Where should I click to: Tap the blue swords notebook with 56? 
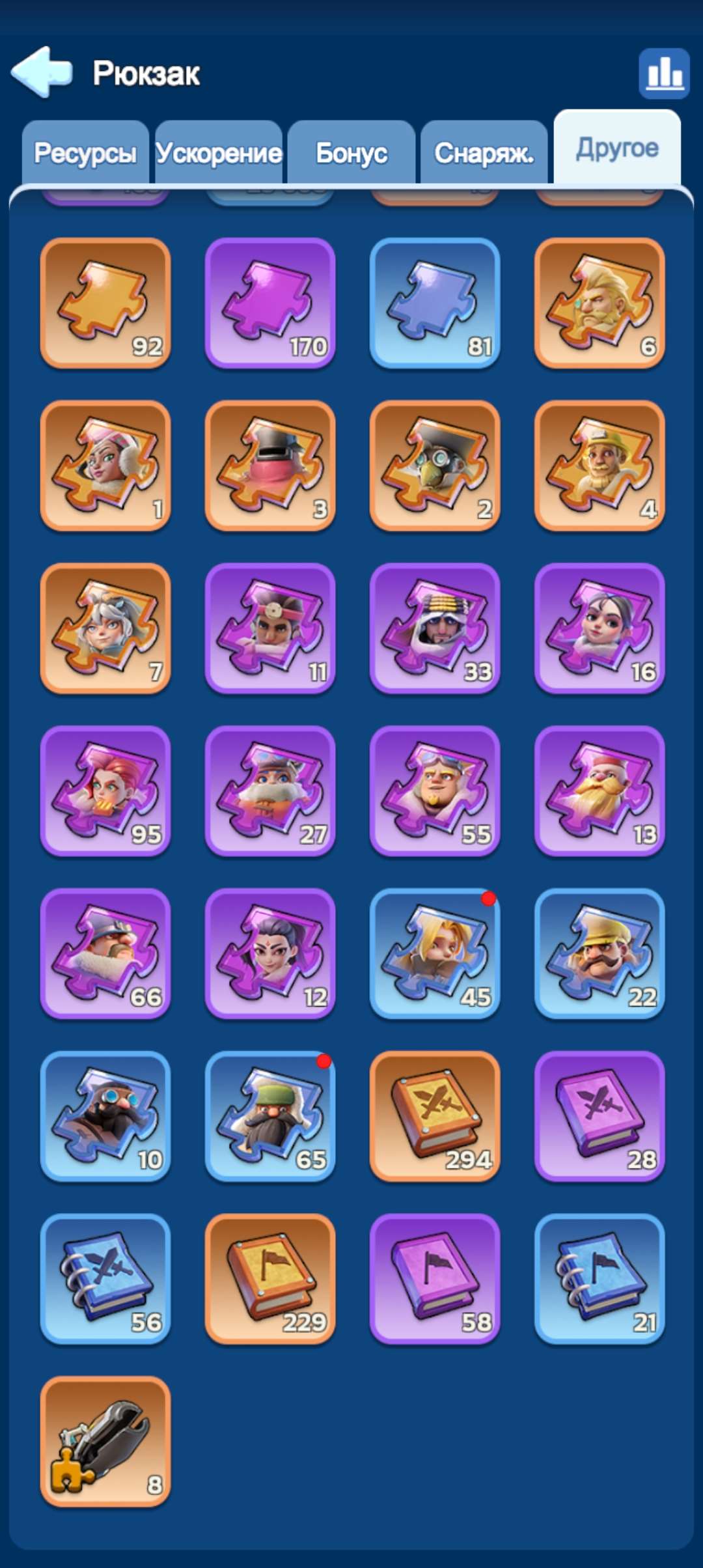tap(105, 1279)
